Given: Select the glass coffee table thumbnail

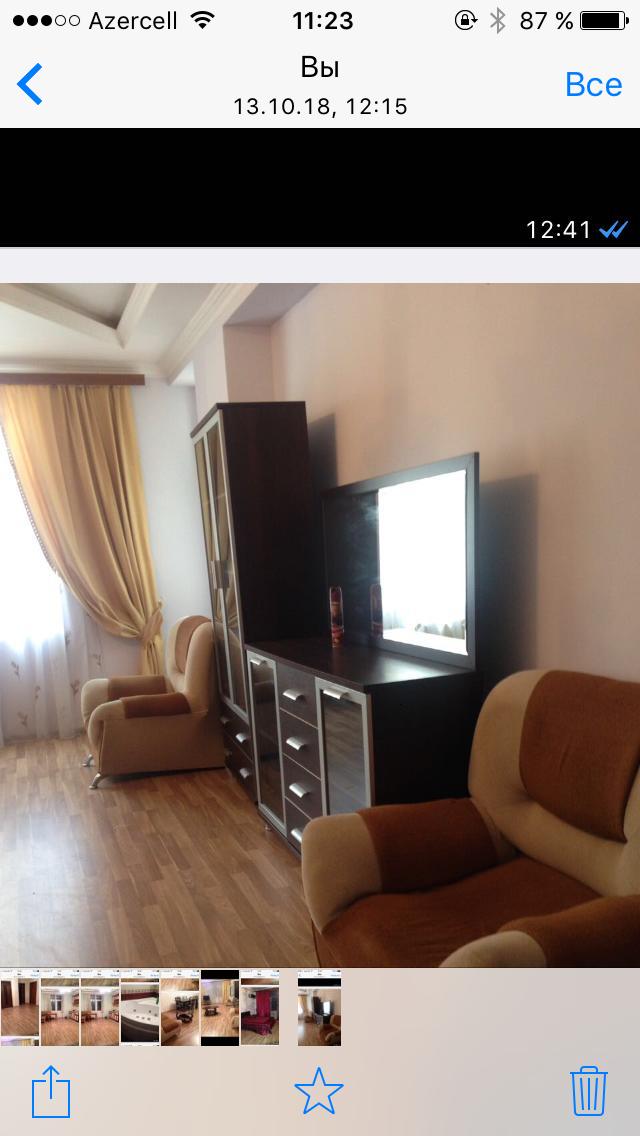Looking at the screenshot, I should (x=180, y=1007).
